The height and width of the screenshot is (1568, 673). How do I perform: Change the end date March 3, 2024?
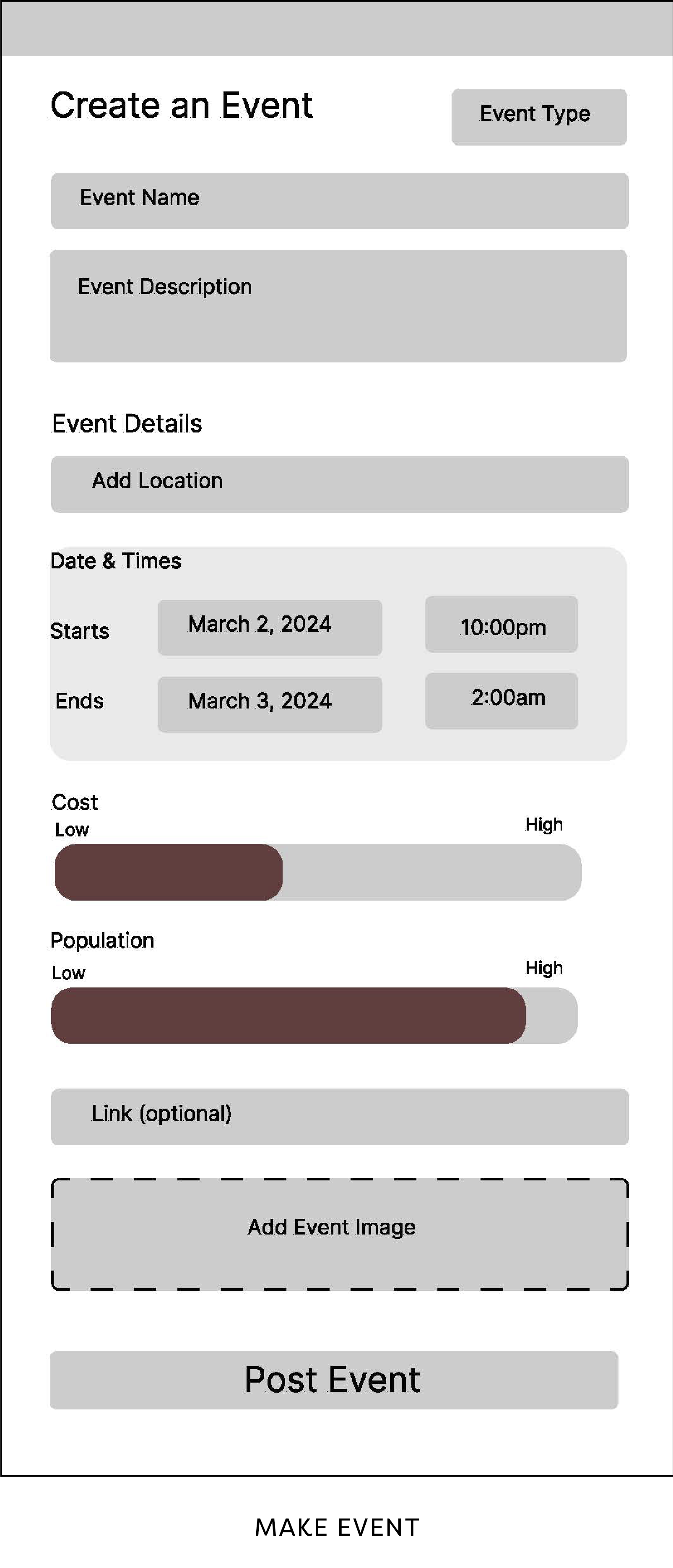tap(270, 704)
